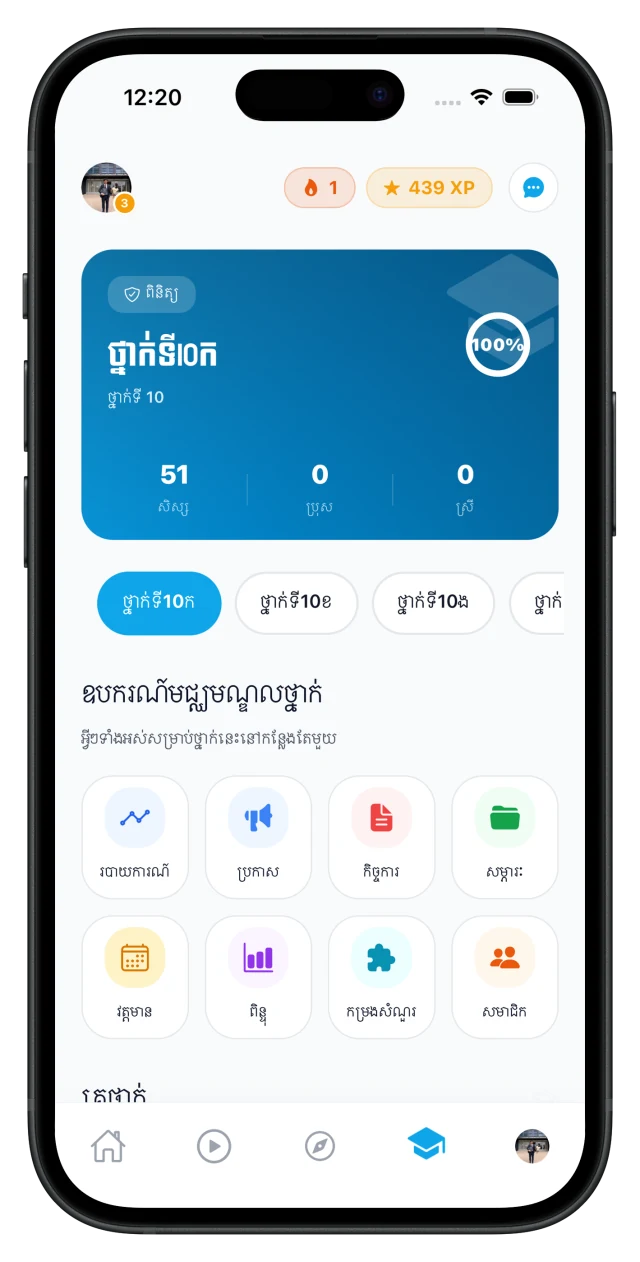The width and height of the screenshot is (640, 1262).
Task: Open the ពិន្ទុ scores chart tile
Action: point(258,977)
